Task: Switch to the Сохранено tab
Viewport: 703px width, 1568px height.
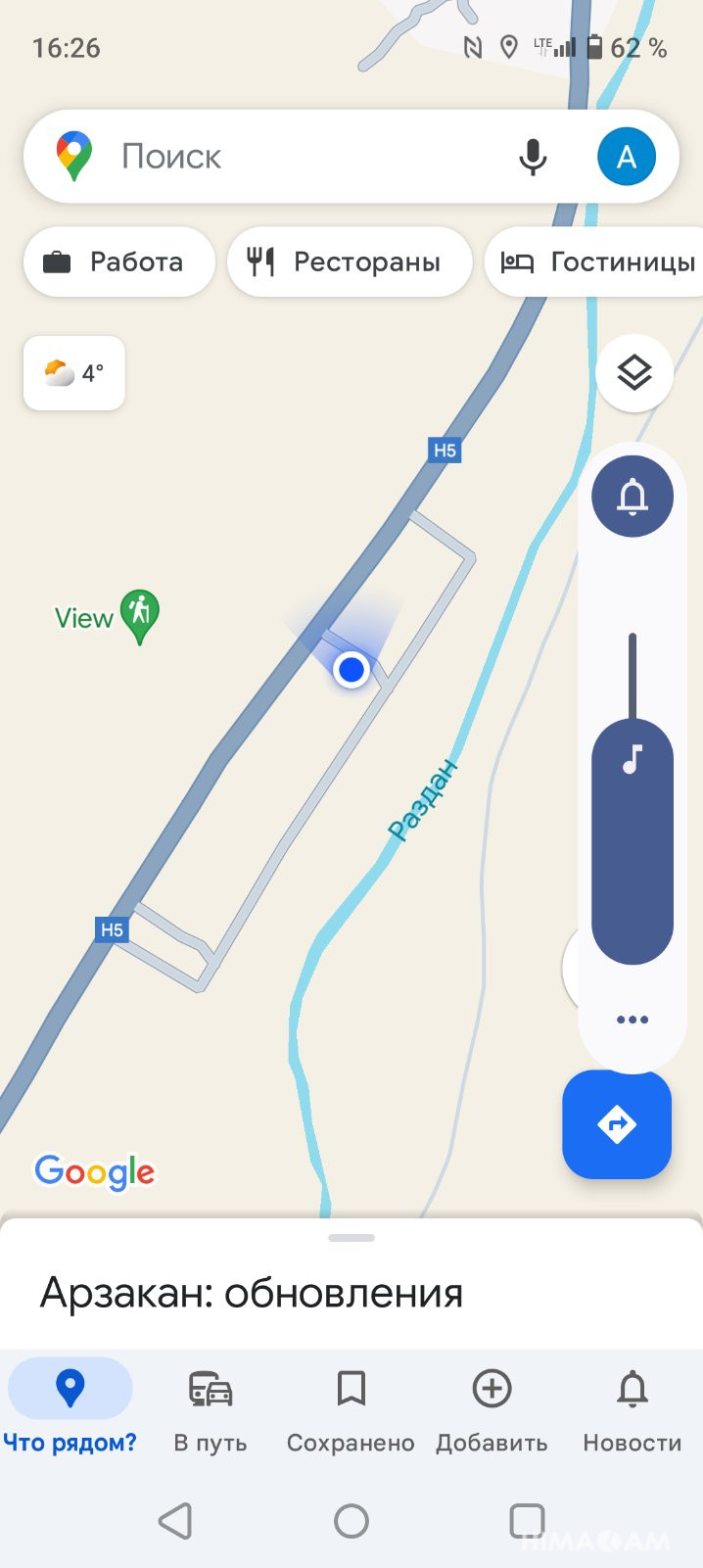Action: coord(351,1406)
